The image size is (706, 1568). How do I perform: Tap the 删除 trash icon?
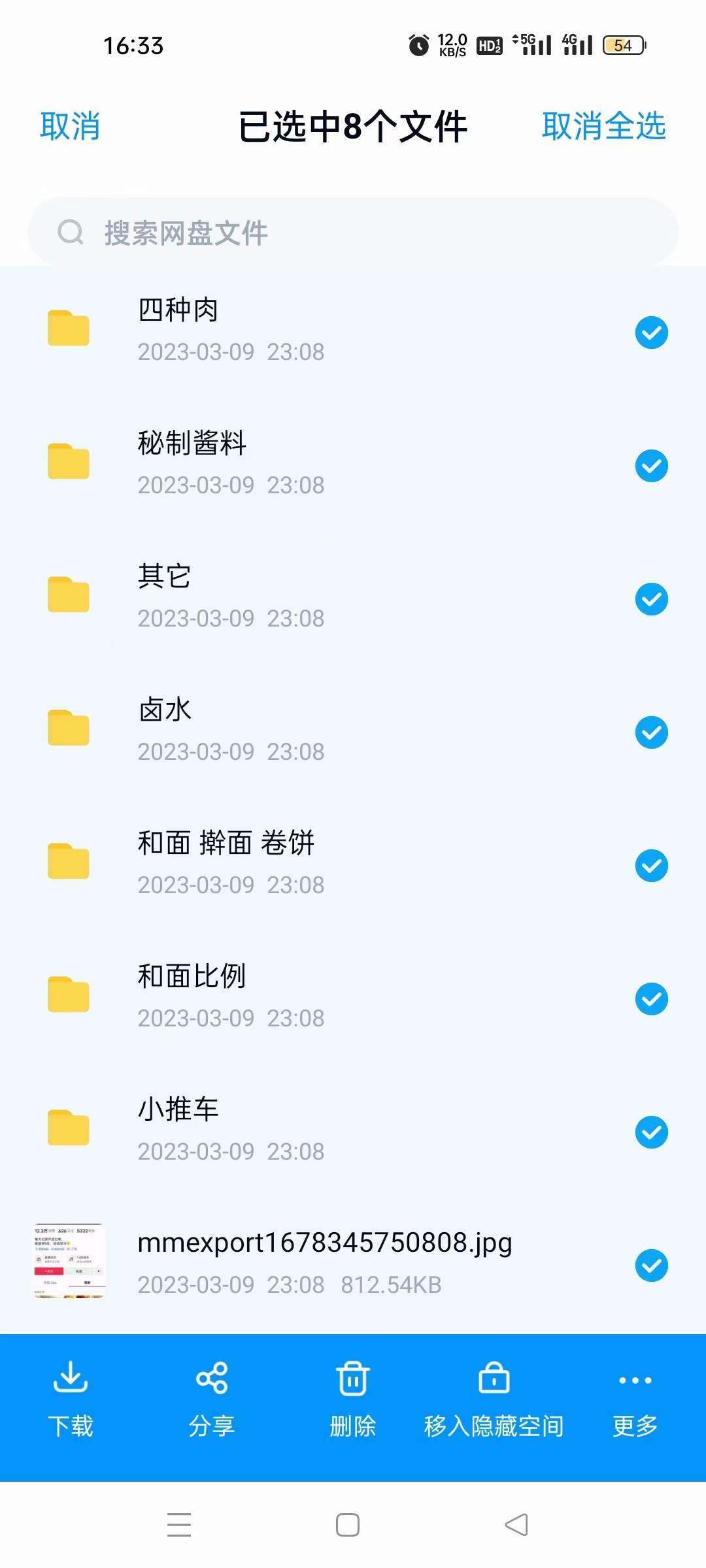[x=352, y=1379]
